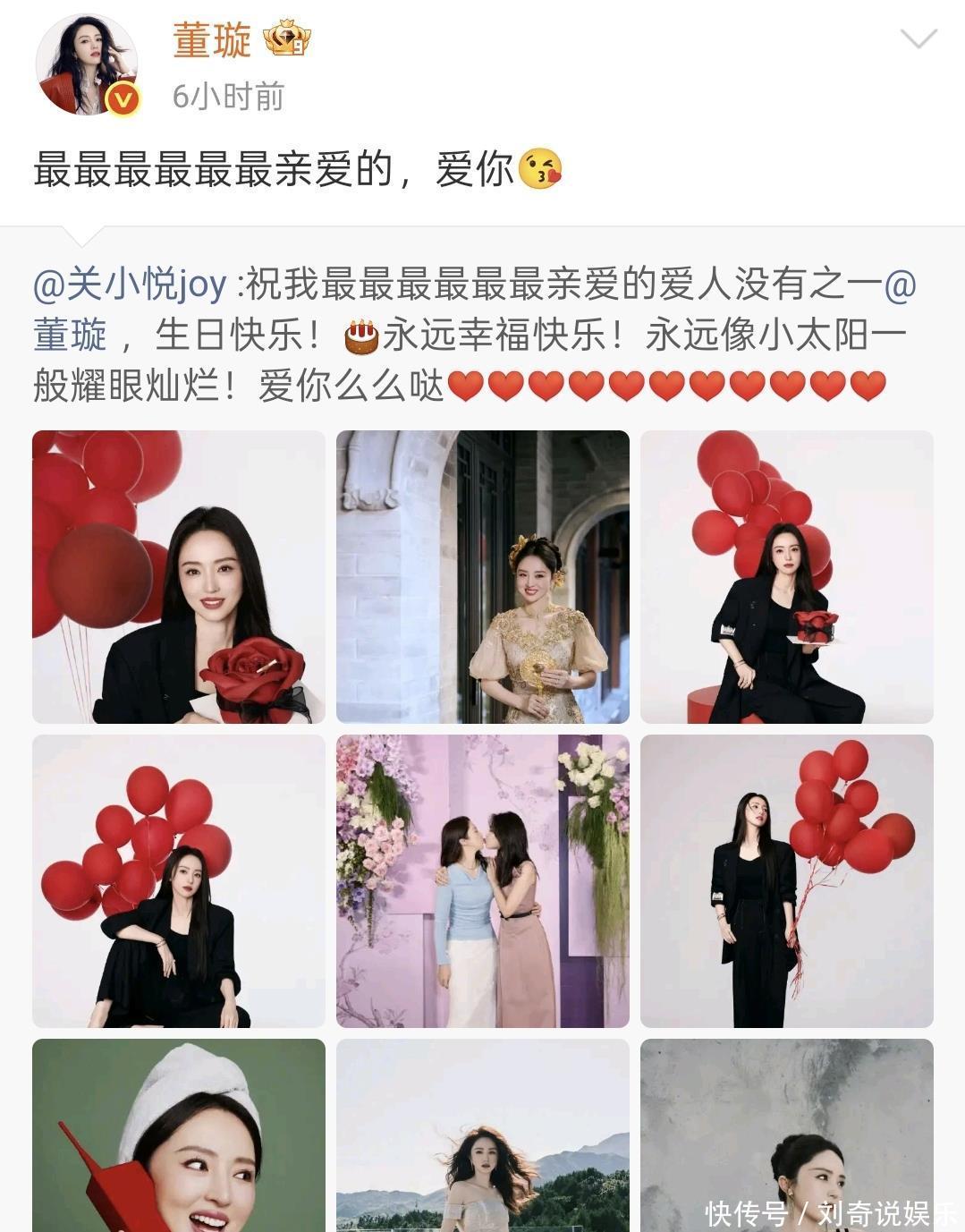Open photo standing holding red balloons
Screen dimensions: 965x1232
coord(787,881)
